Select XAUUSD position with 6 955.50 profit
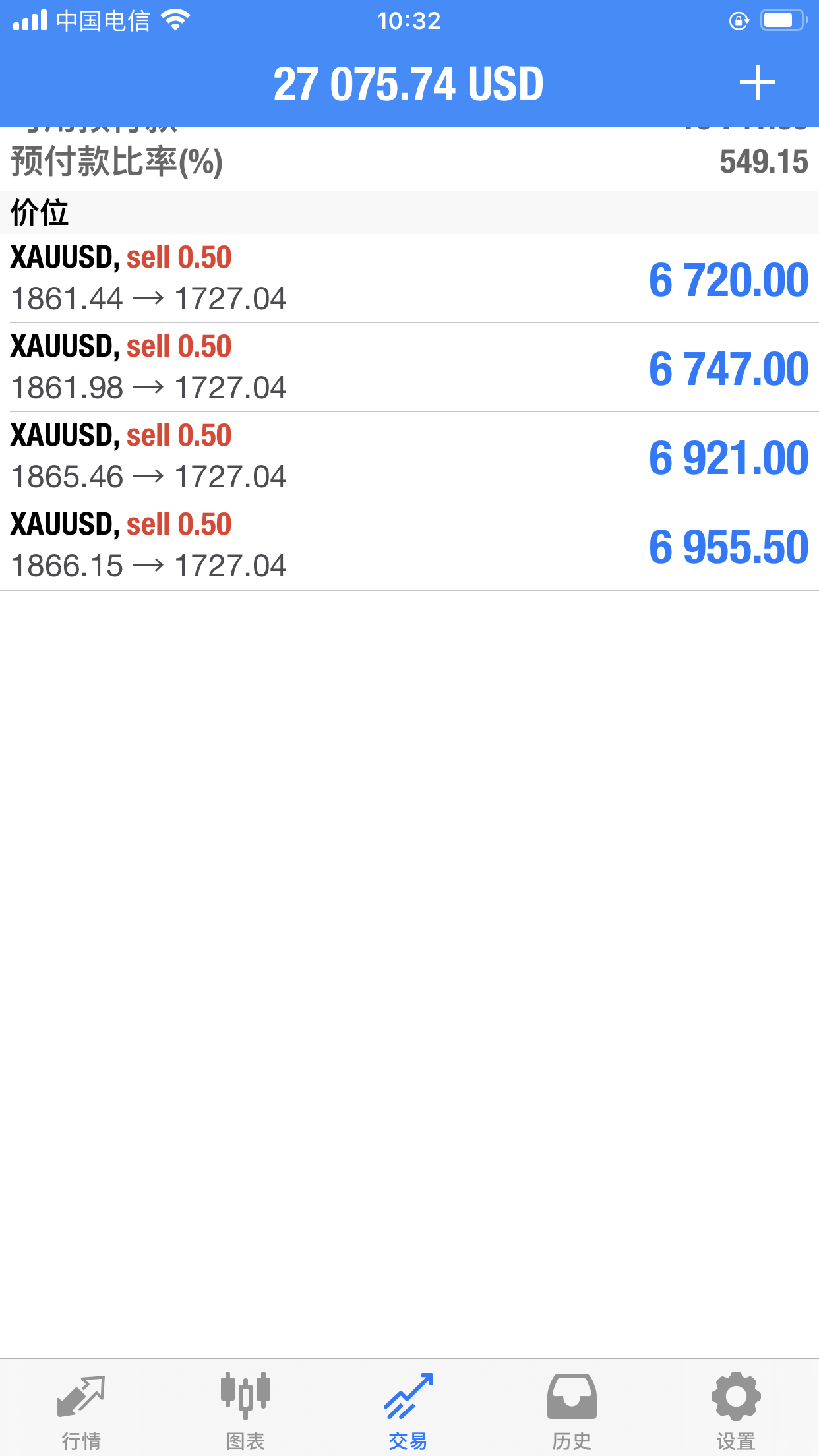The image size is (819, 1456). click(x=409, y=545)
